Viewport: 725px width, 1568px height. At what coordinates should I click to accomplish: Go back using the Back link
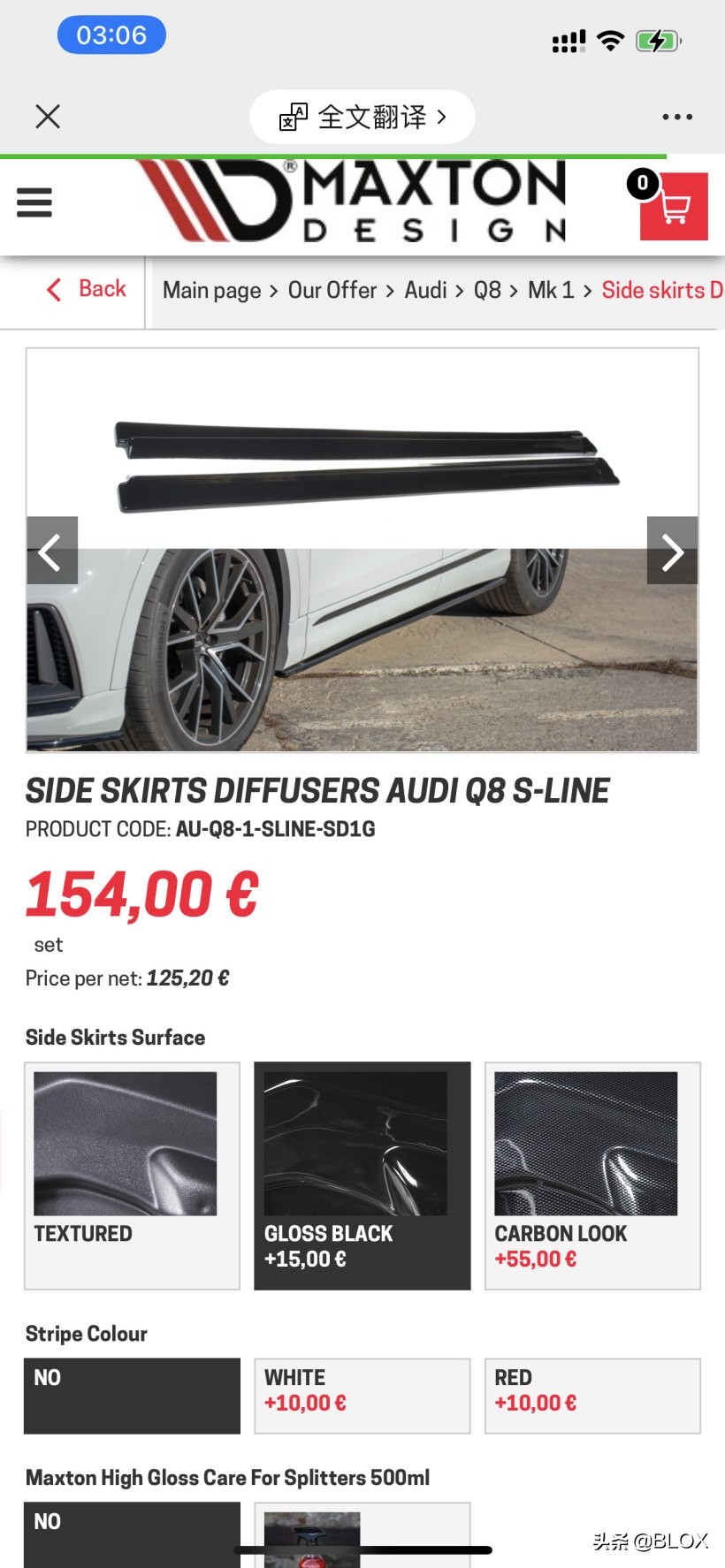click(x=87, y=289)
